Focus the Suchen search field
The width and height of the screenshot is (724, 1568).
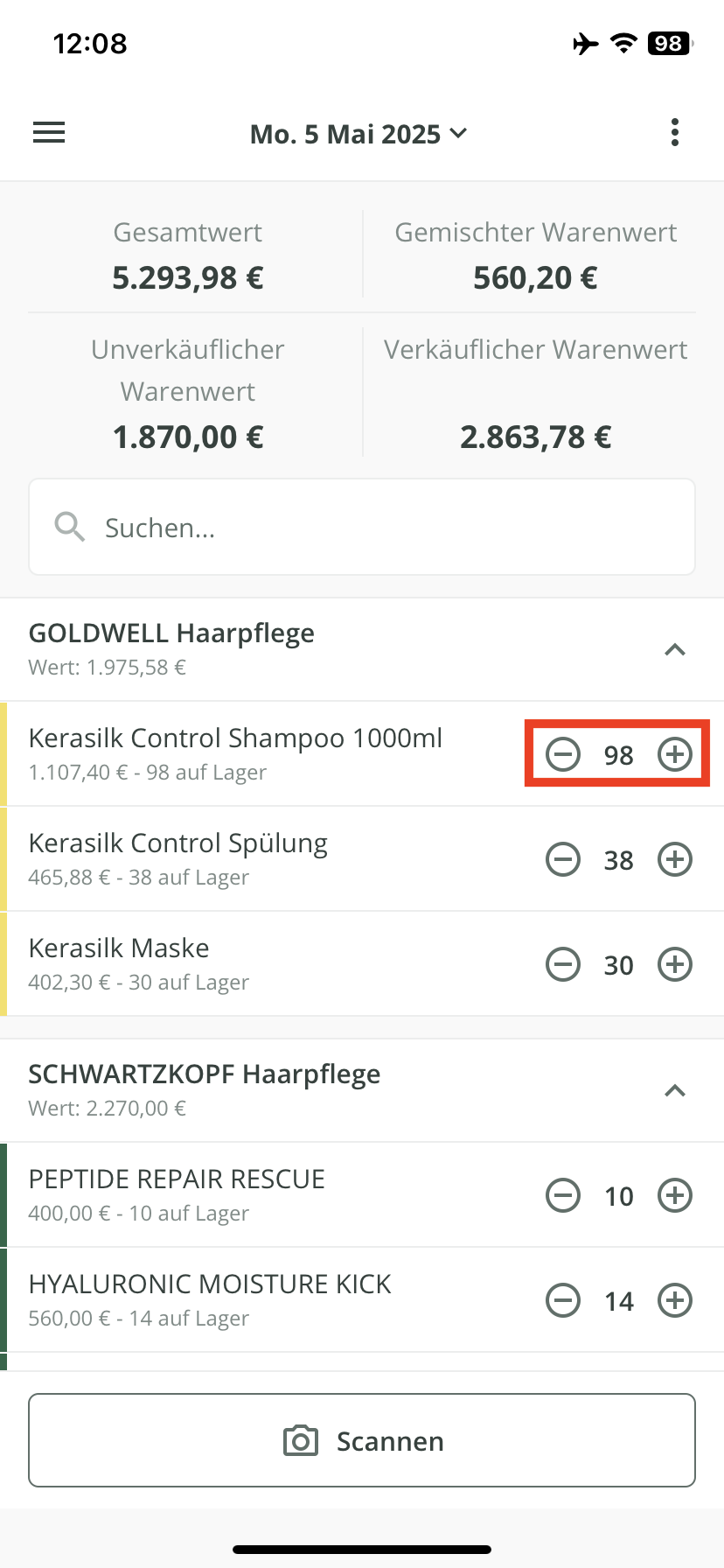(362, 527)
